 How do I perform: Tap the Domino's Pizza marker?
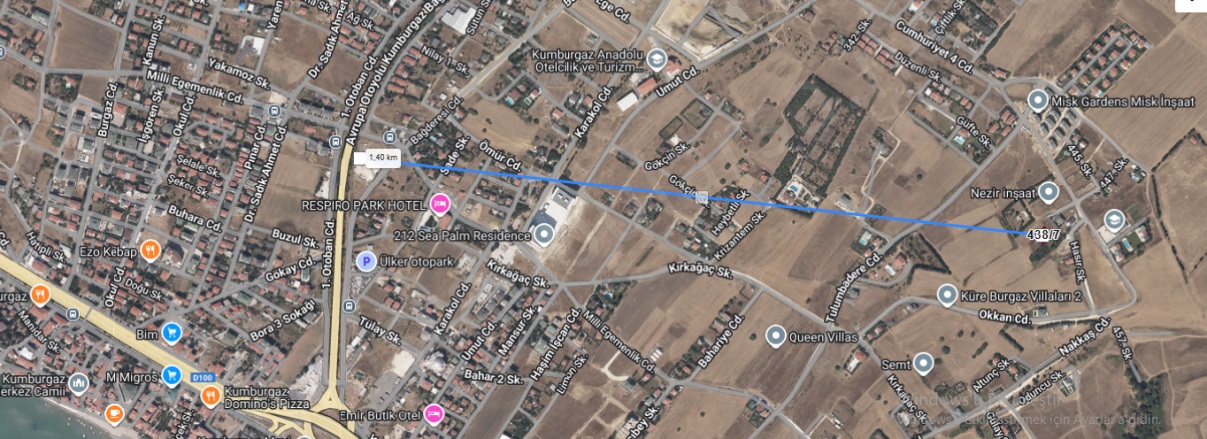pos(211,396)
